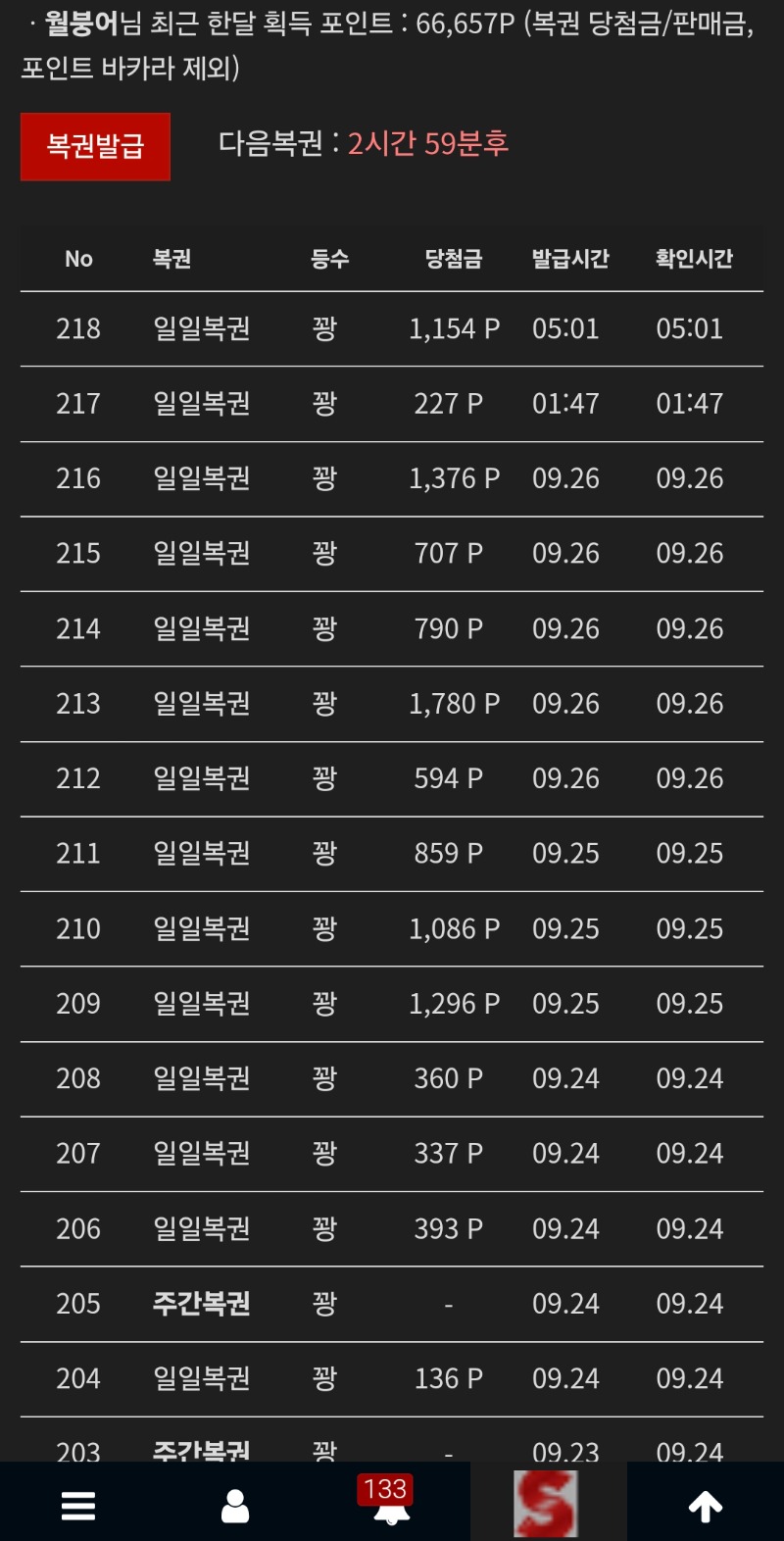Jump to top with the up arrow
784x1541 pixels.
tap(706, 1507)
